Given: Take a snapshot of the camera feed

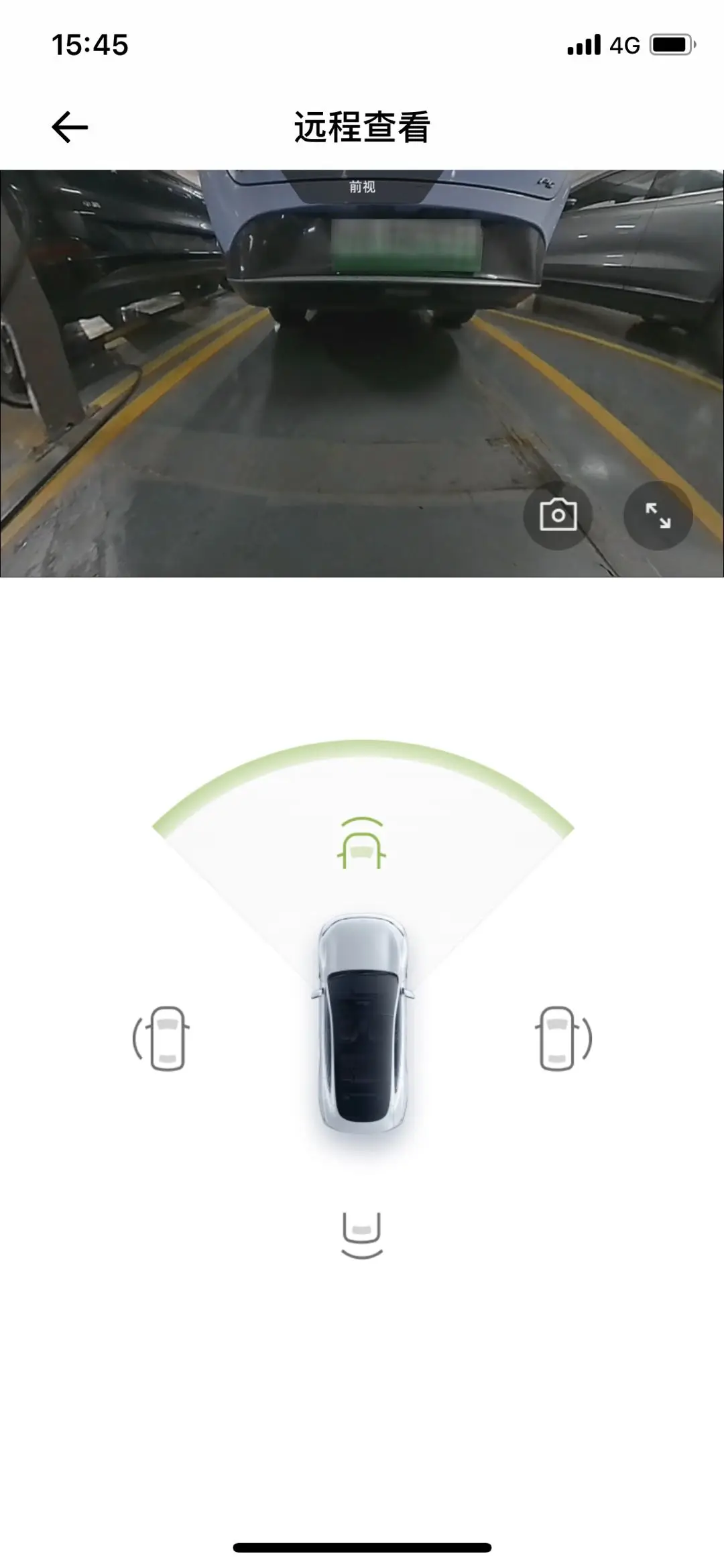Looking at the screenshot, I should coord(558,515).
